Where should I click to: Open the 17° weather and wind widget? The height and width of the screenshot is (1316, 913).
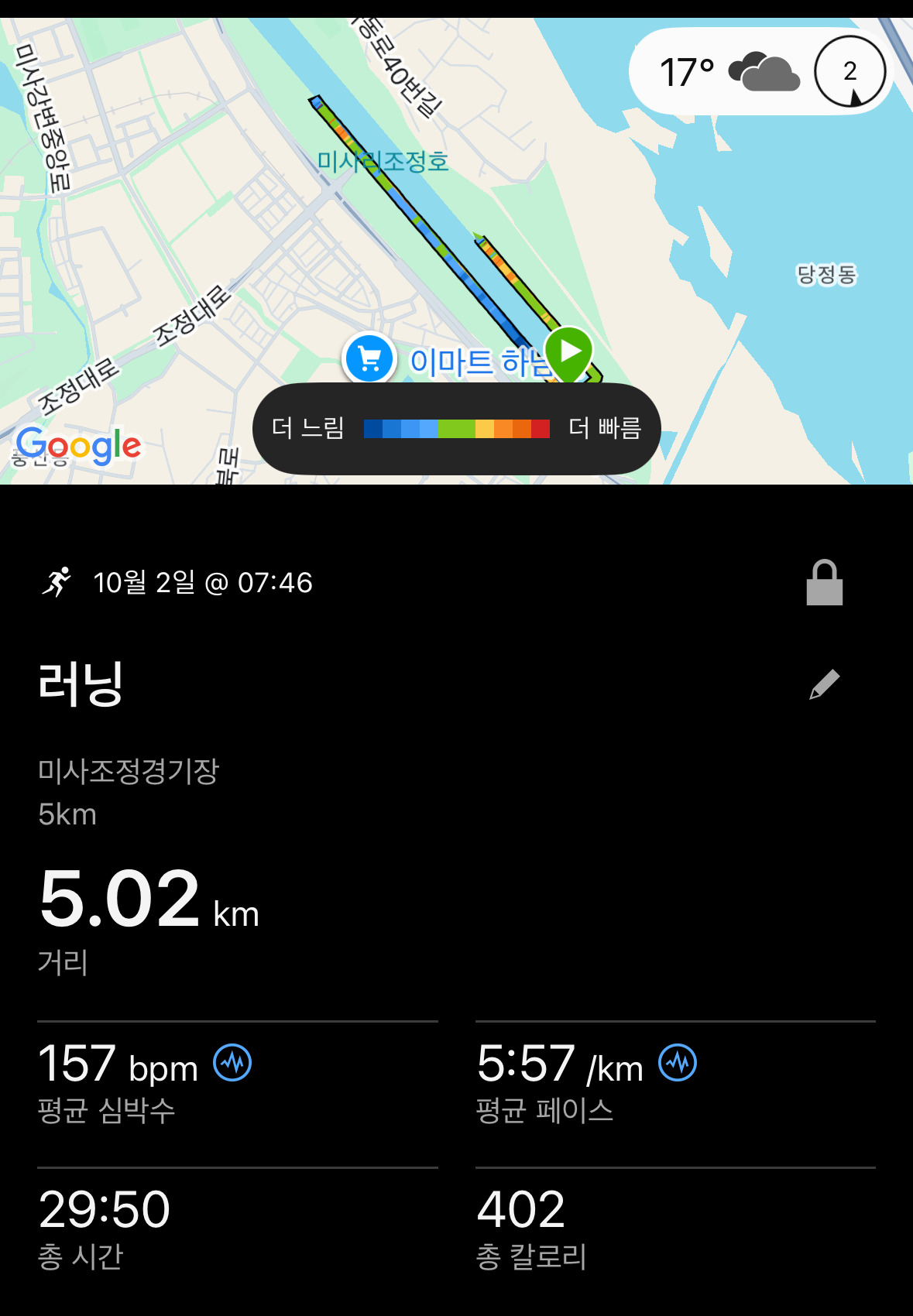(761, 72)
